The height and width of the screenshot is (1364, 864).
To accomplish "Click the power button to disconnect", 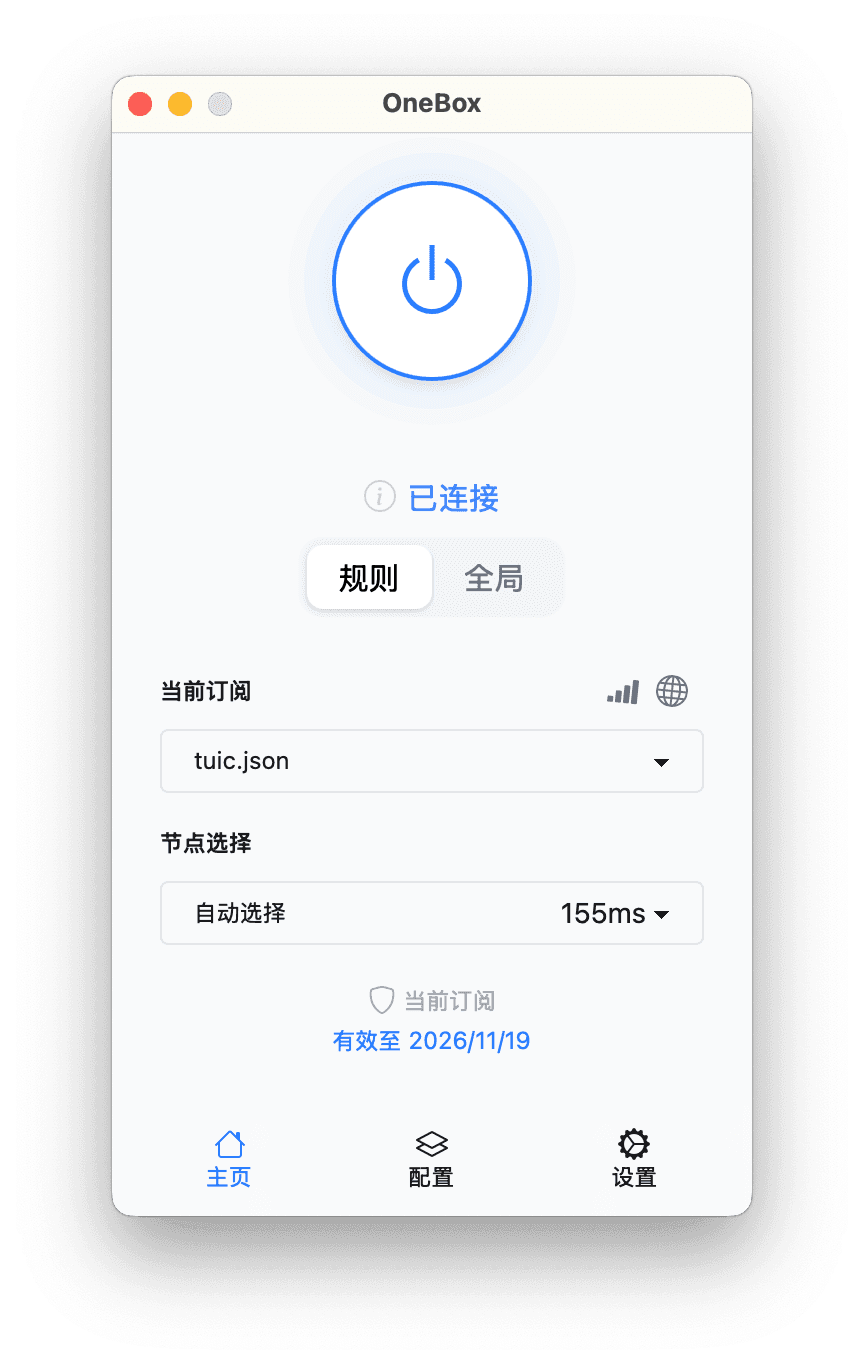I will coord(432,281).
